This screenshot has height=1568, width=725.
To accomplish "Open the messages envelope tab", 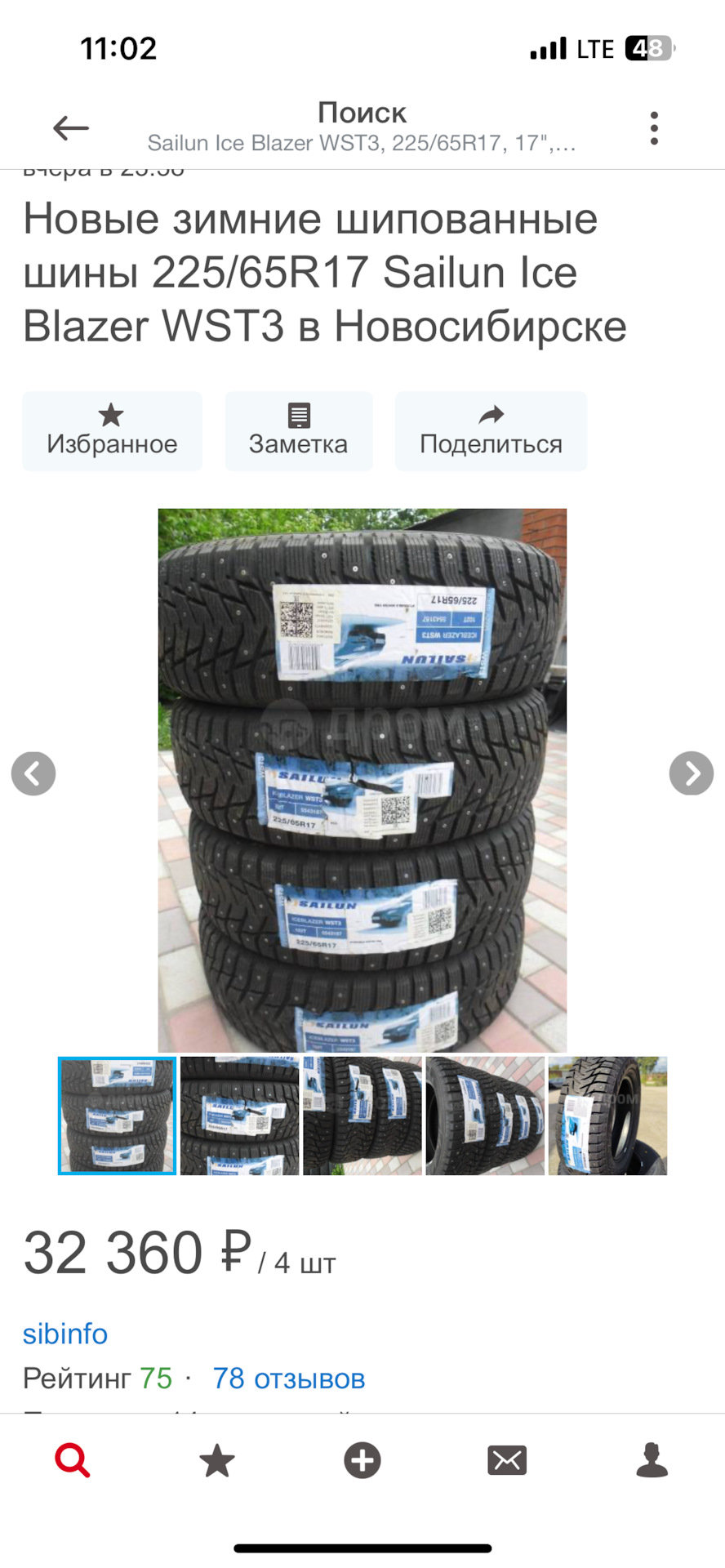I will pos(507,1459).
